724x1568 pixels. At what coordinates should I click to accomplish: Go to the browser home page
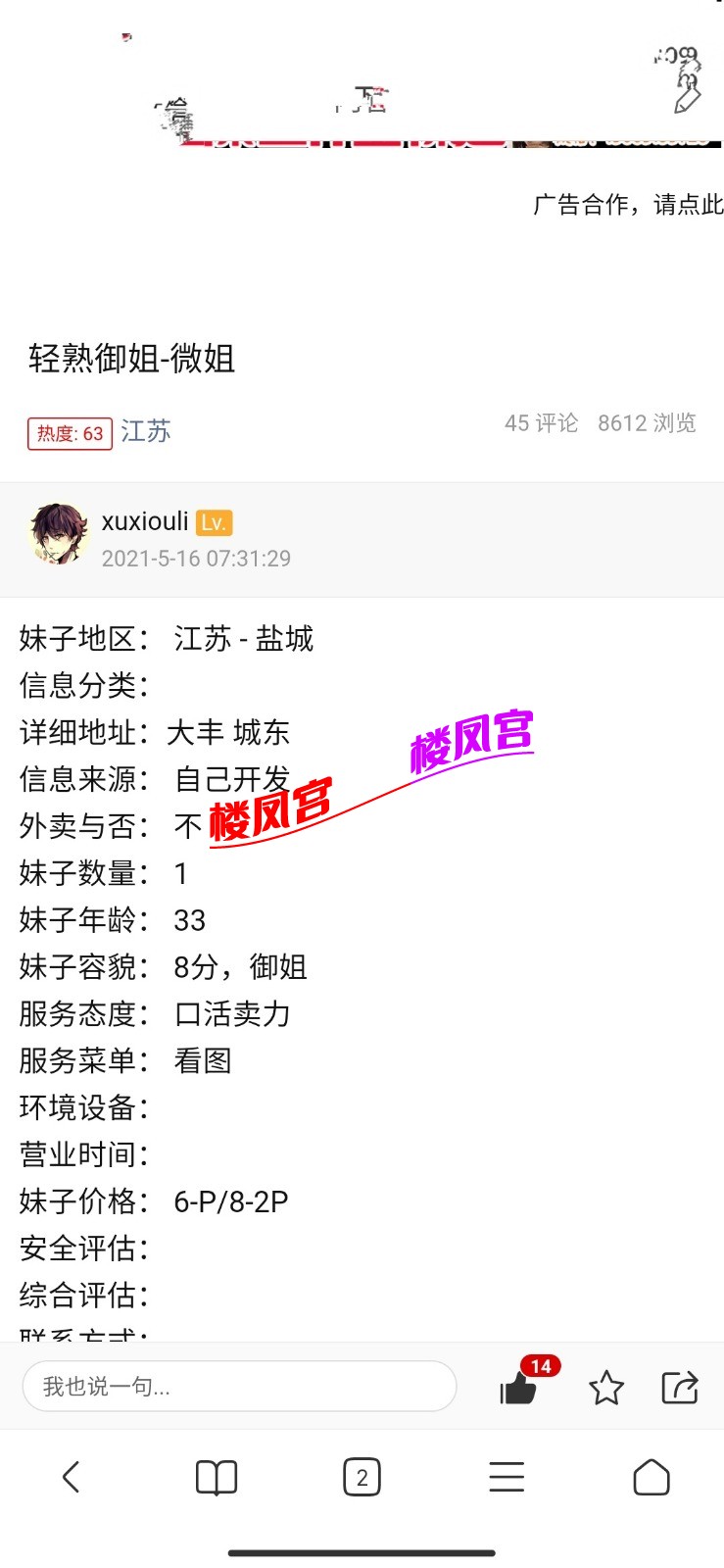click(x=652, y=1477)
